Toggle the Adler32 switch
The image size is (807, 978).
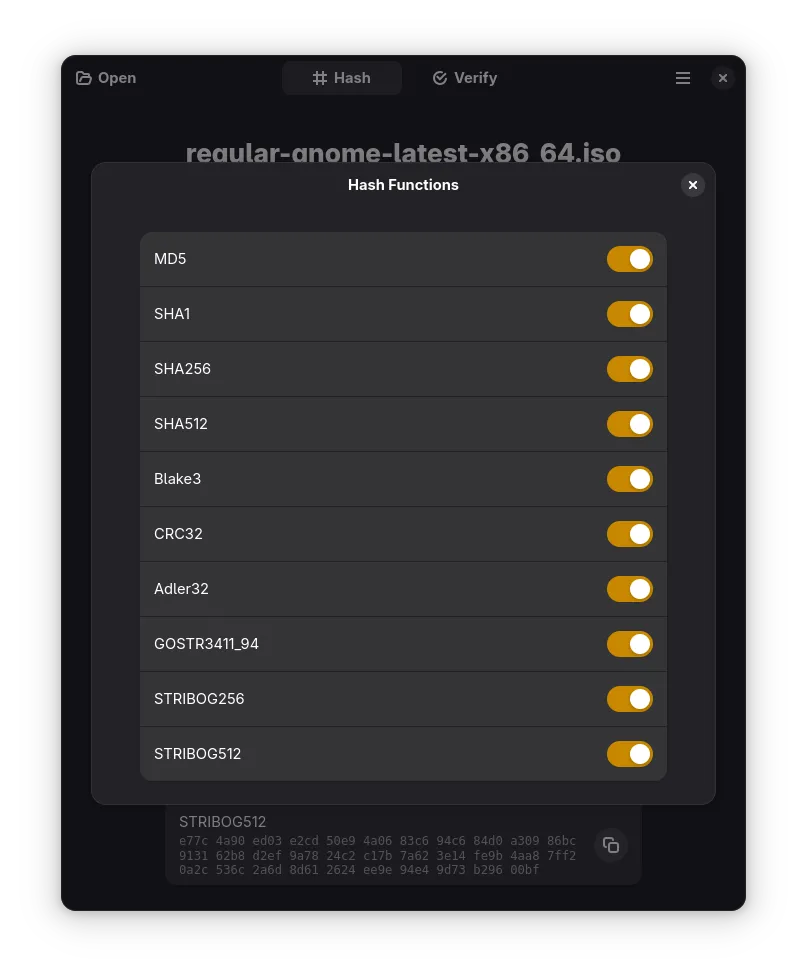(x=629, y=590)
